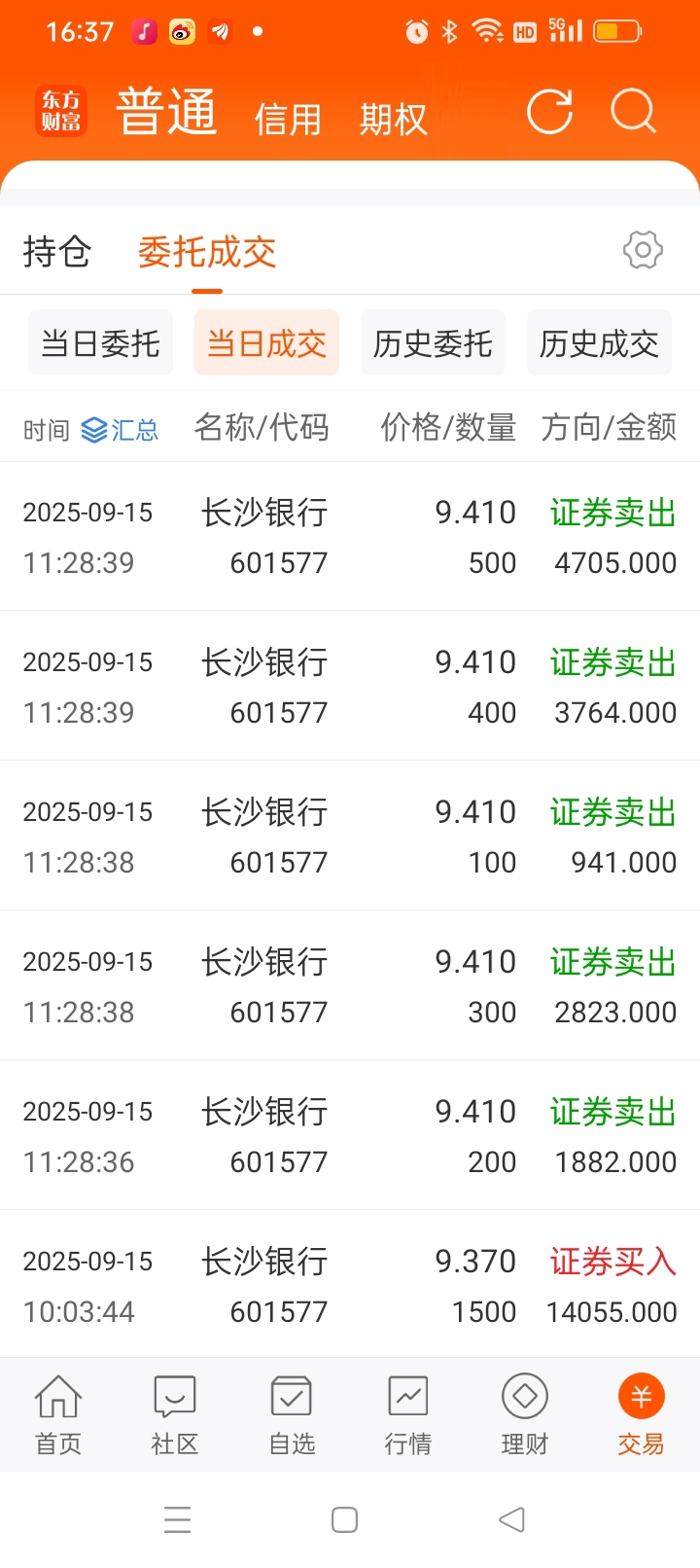Screen dimensions: 700x1568
Task: Refresh the trading page
Action: (549, 112)
